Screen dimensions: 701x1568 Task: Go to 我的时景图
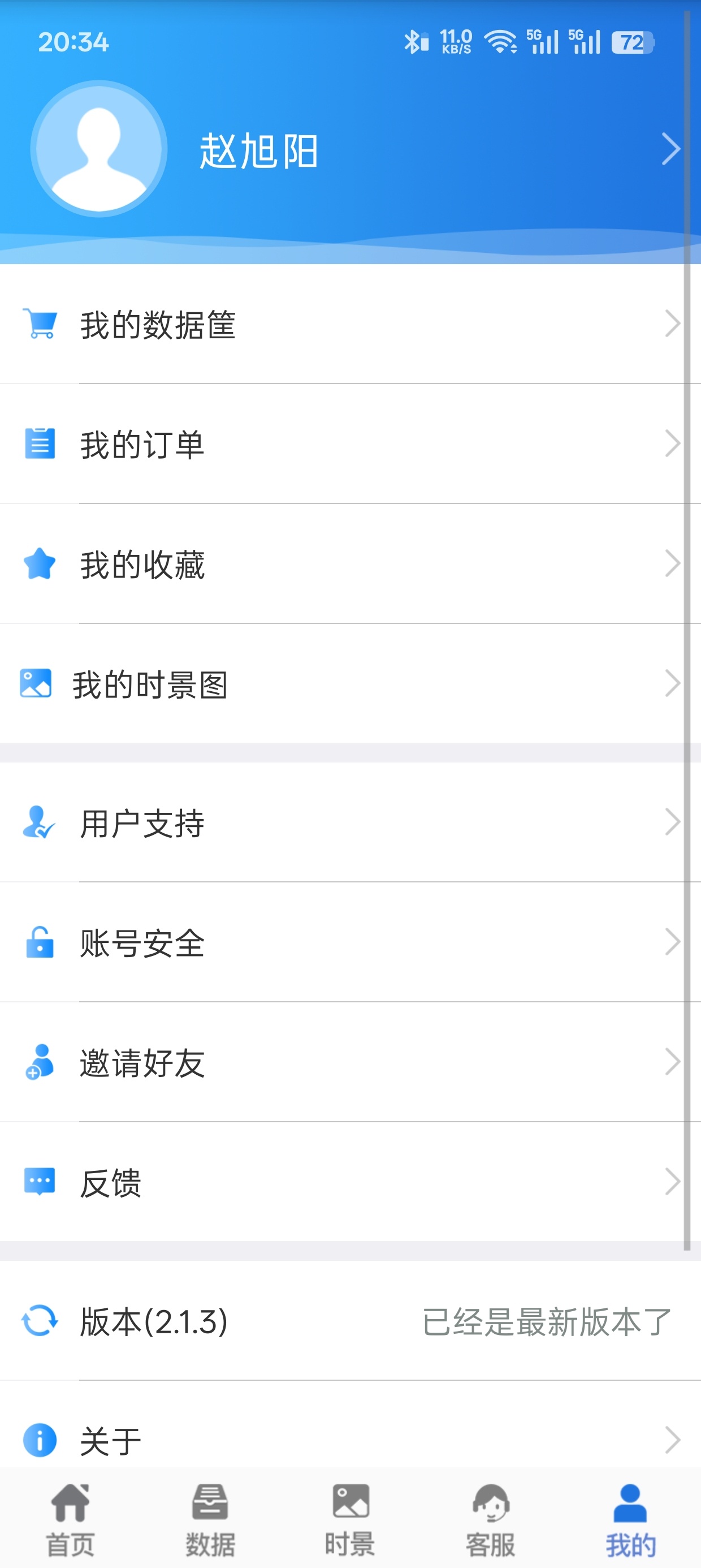(x=350, y=683)
